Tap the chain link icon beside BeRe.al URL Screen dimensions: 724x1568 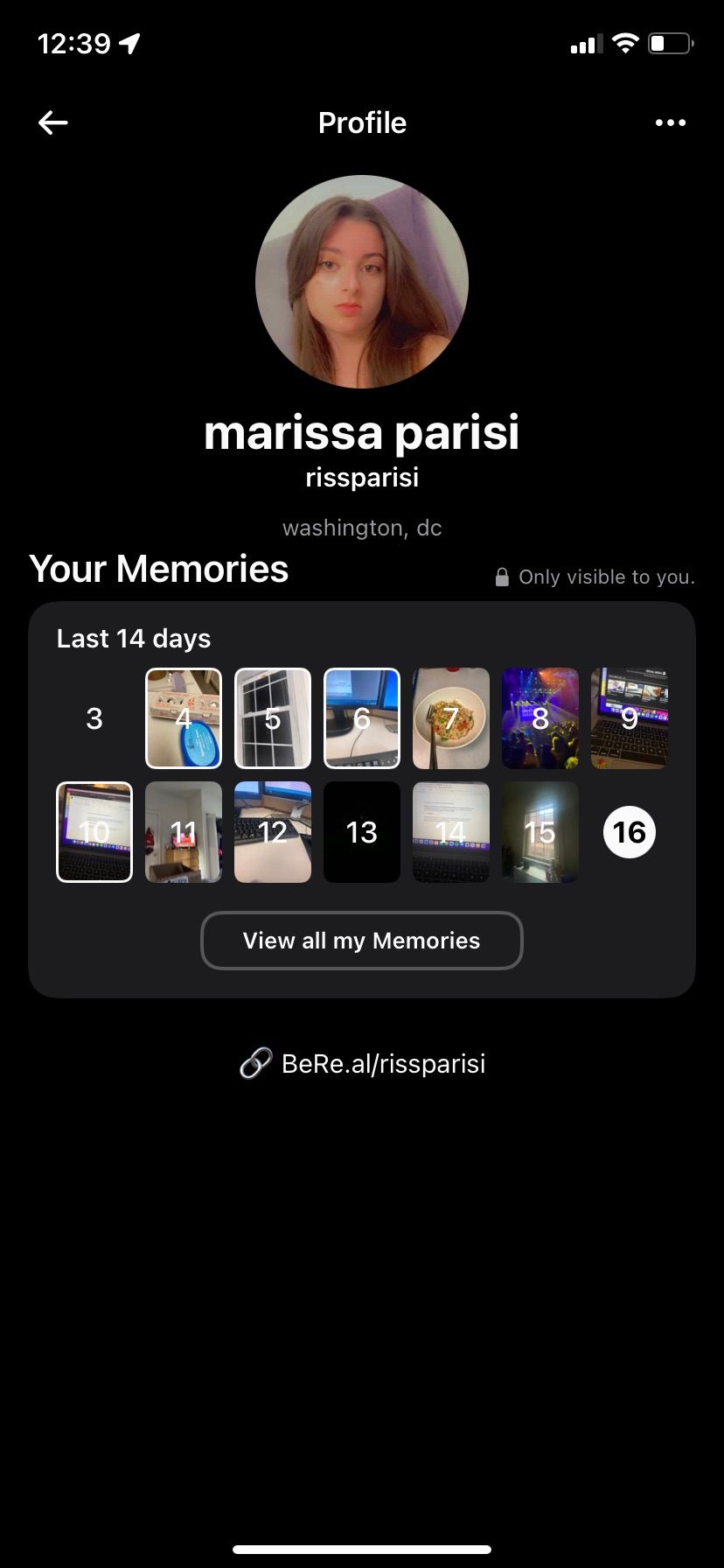[254, 1062]
